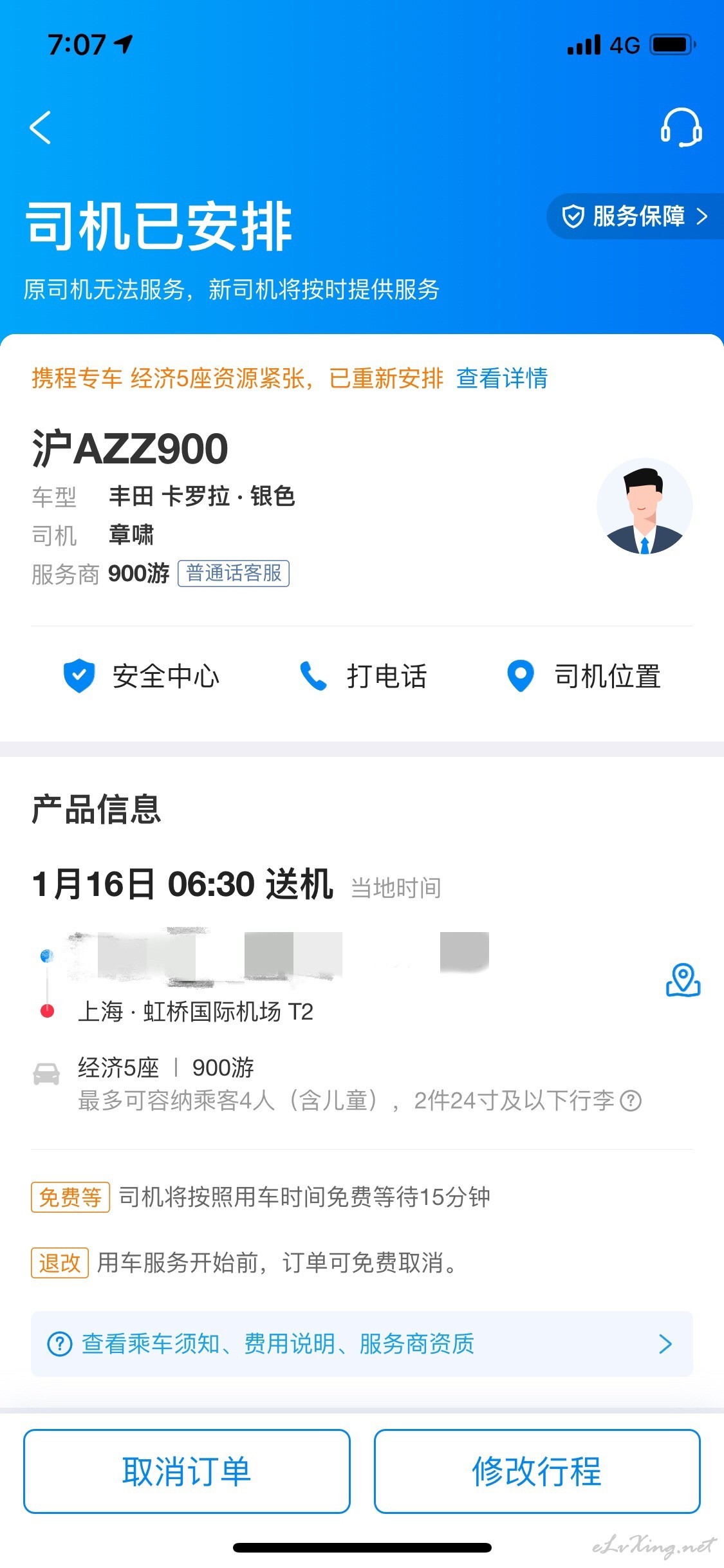The width and height of the screenshot is (724, 1568).
Task: Open the 服务保障 service guarantee page
Action: pyautogui.click(x=635, y=216)
